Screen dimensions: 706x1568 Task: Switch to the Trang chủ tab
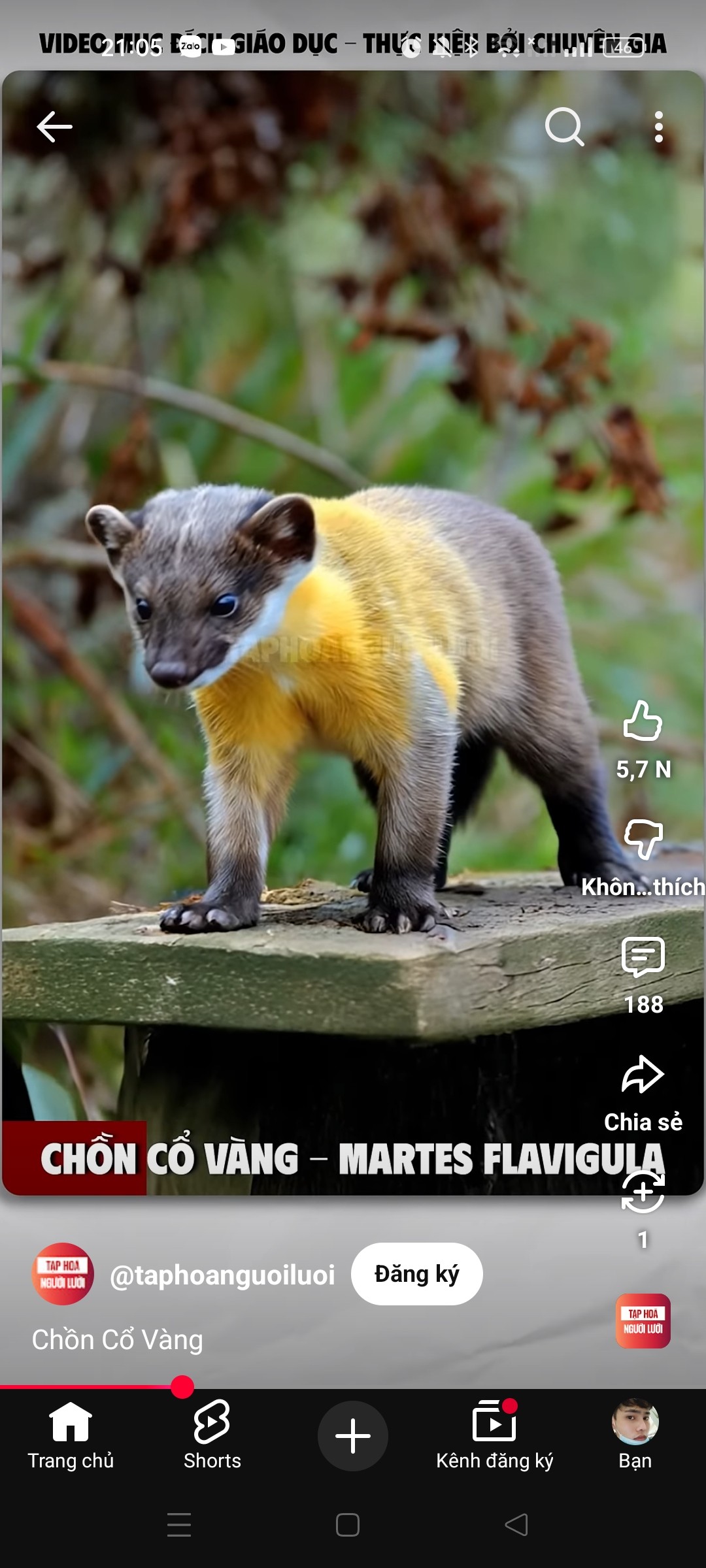point(71,1435)
